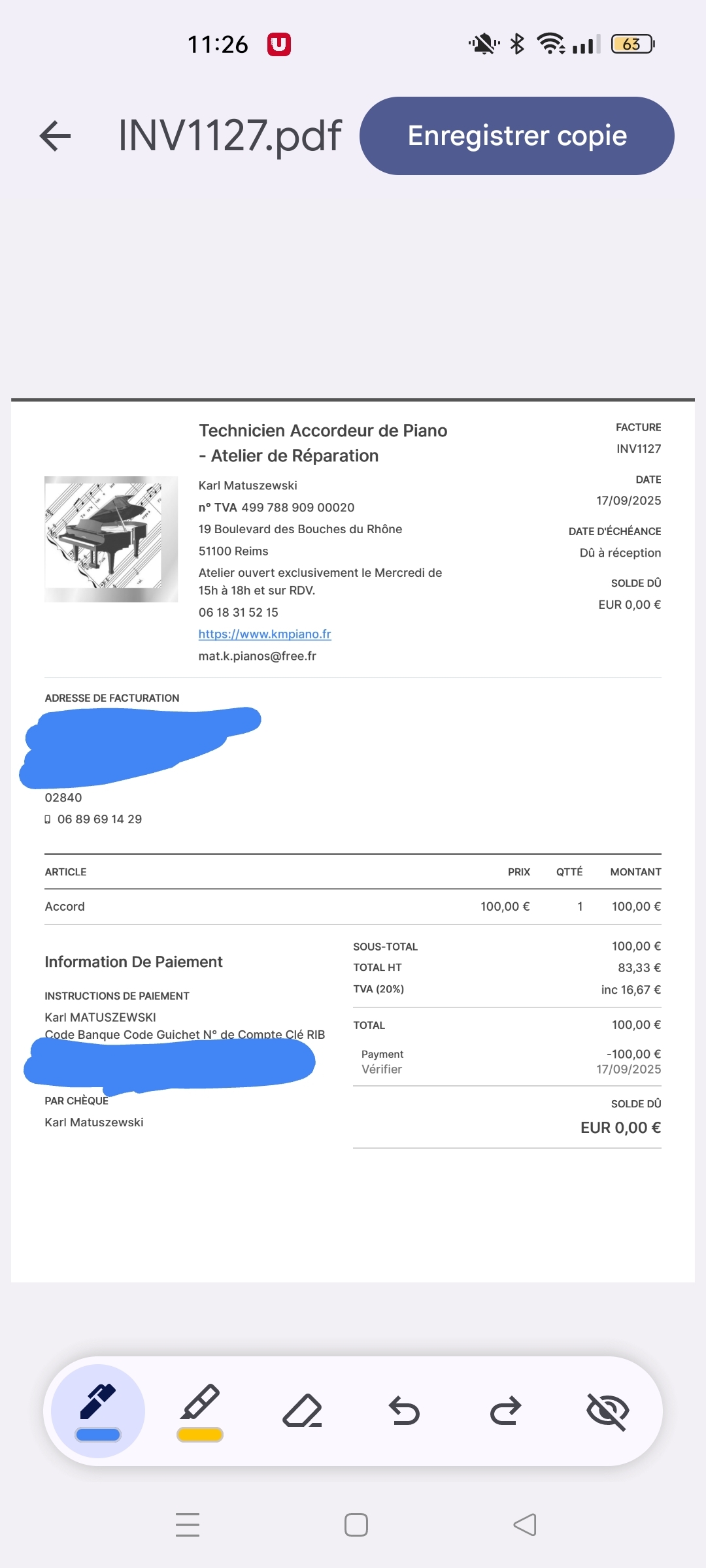This screenshot has height=1568, width=706.
Task: Select the blue pen tool
Action: point(98,1411)
